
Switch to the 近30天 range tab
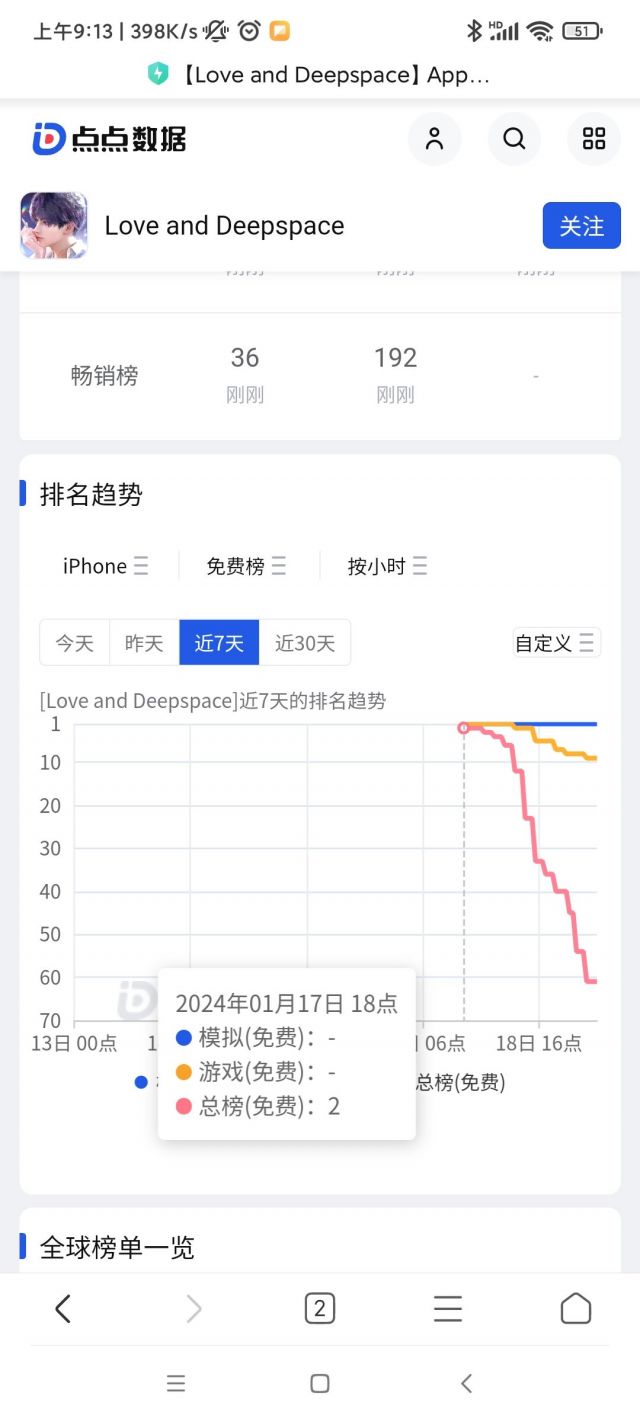click(x=305, y=642)
